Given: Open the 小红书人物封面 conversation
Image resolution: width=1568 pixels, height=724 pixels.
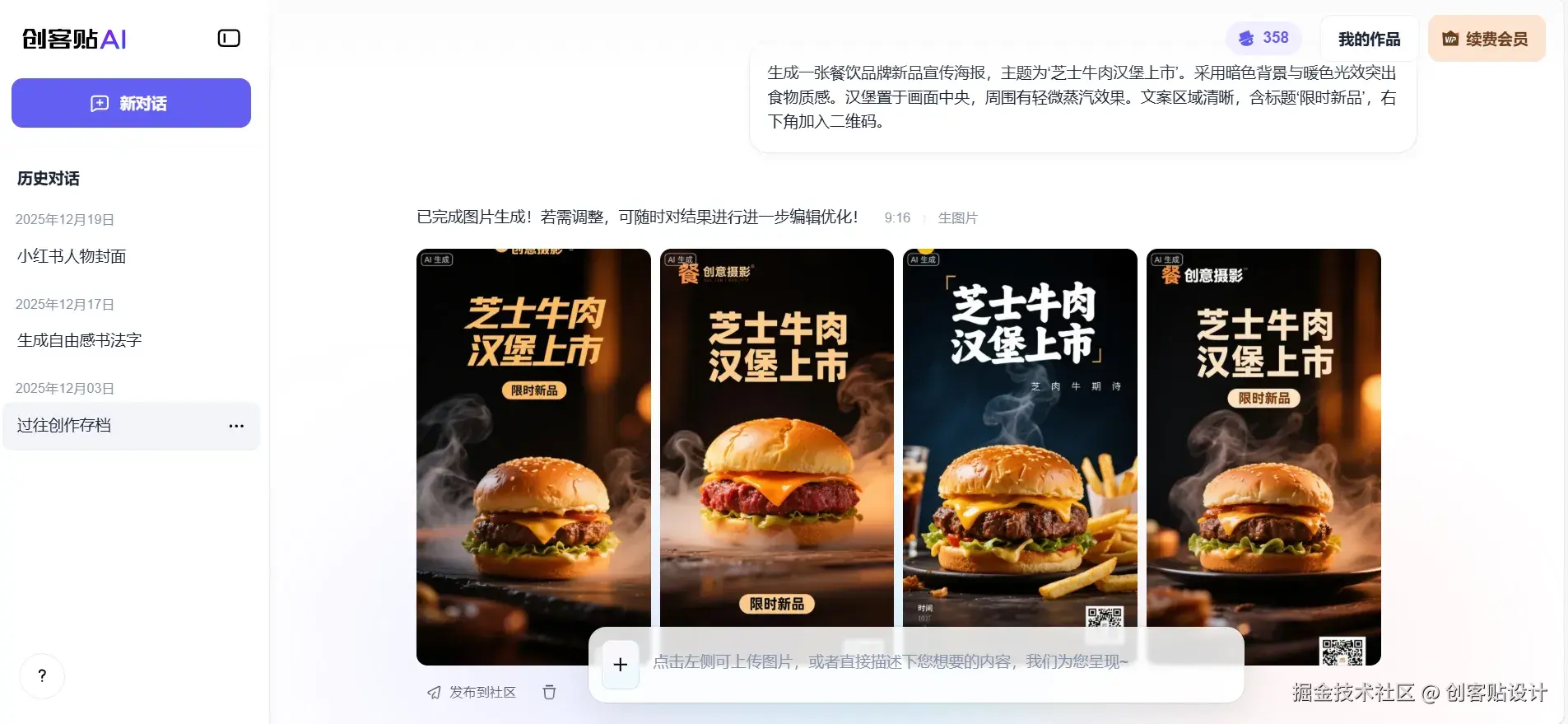Looking at the screenshot, I should [x=72, y=256].
